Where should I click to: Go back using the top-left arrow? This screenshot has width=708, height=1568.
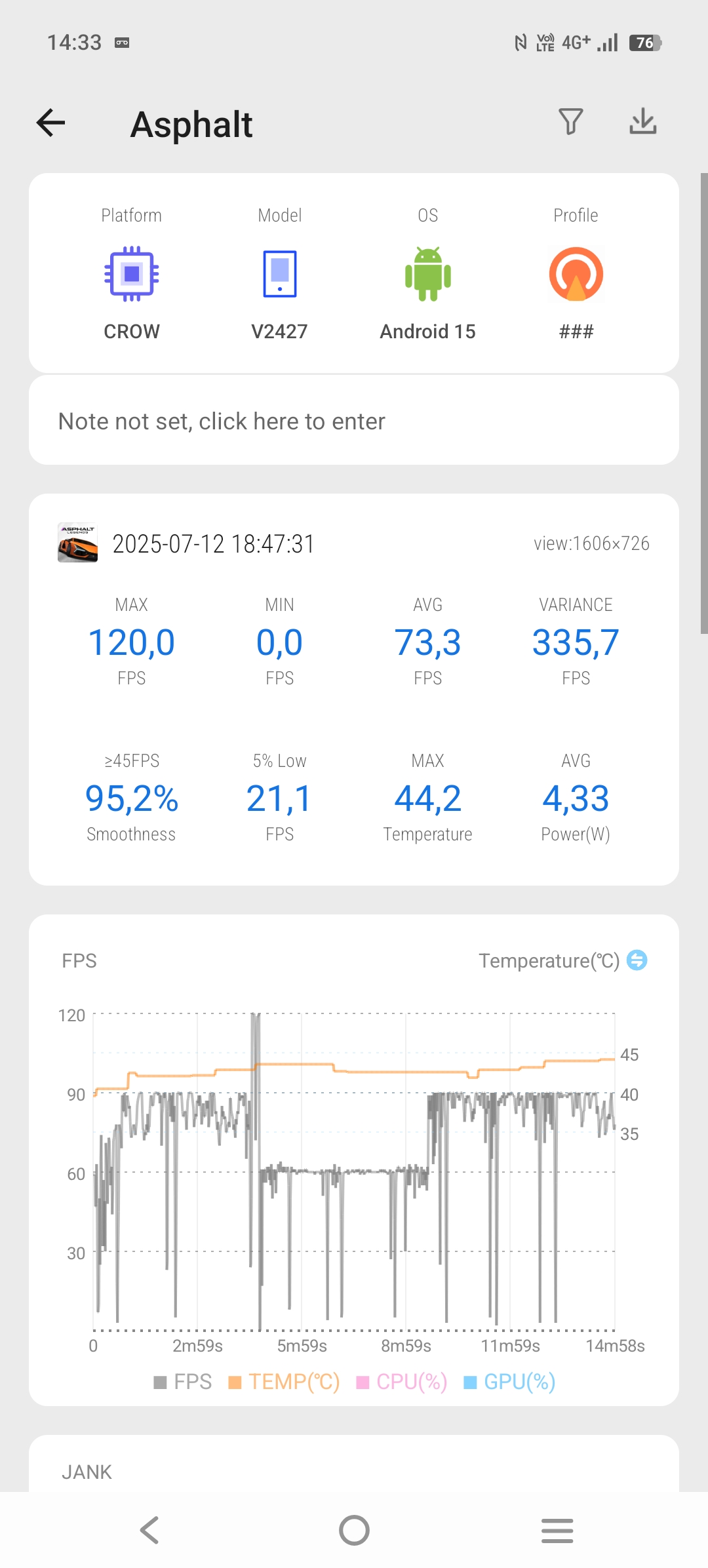pyautogui.click(x=50, y=123)
